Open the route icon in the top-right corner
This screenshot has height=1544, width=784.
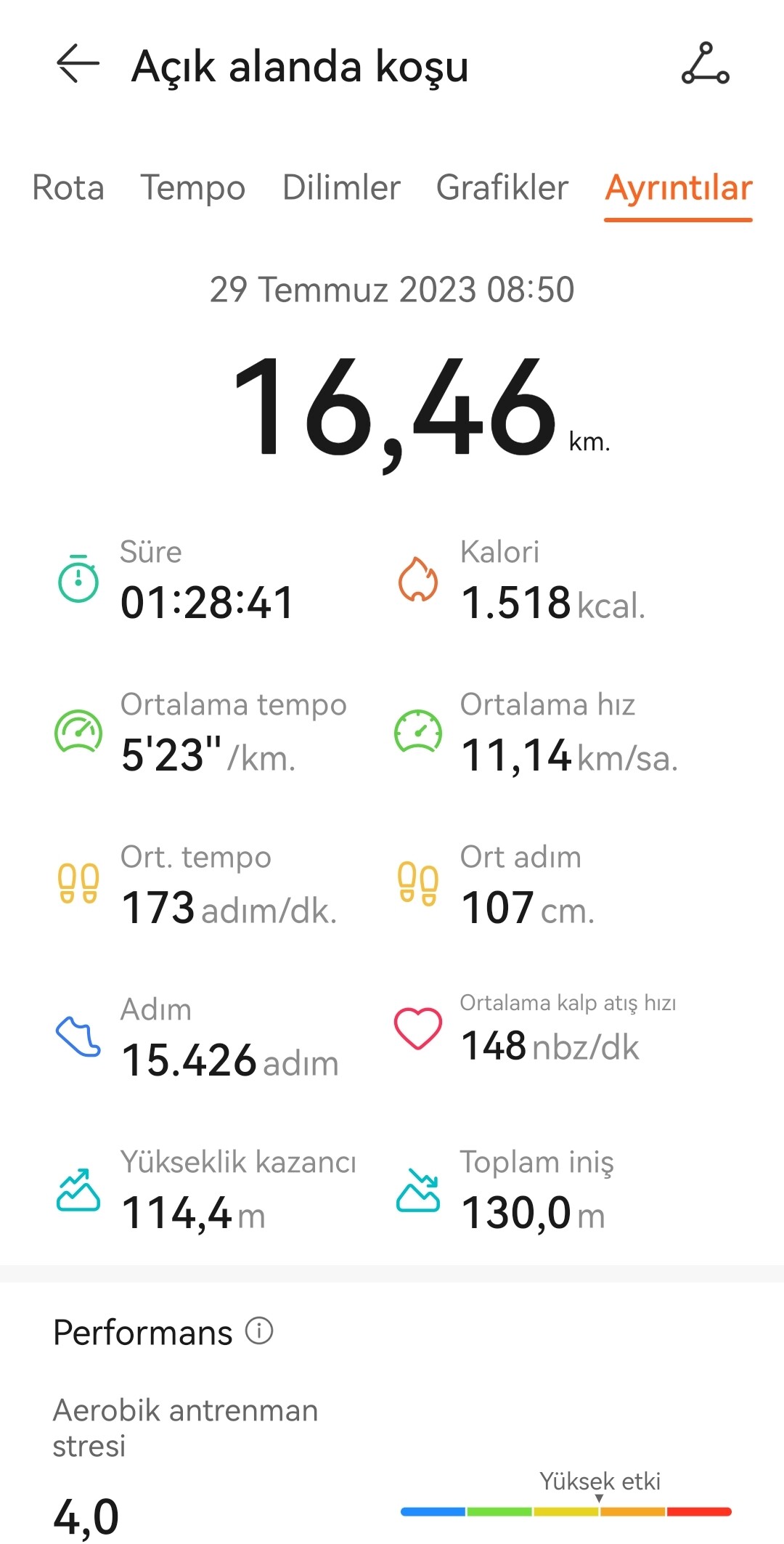705,64
